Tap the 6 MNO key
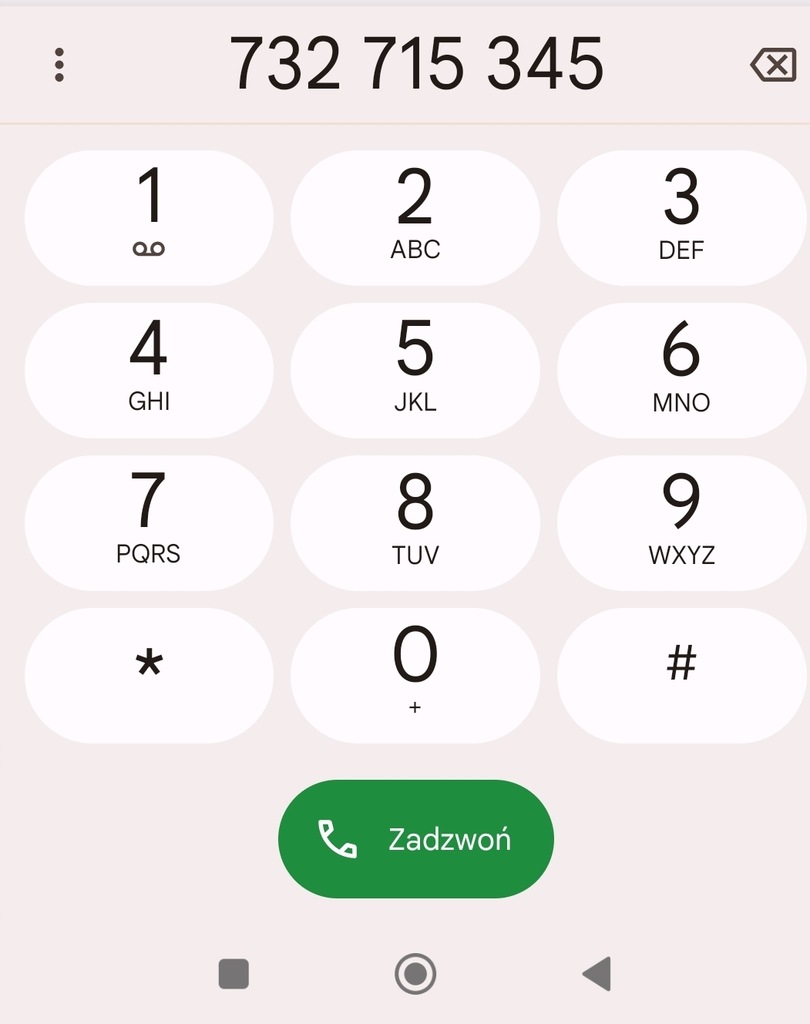 (x=681, y=370)
